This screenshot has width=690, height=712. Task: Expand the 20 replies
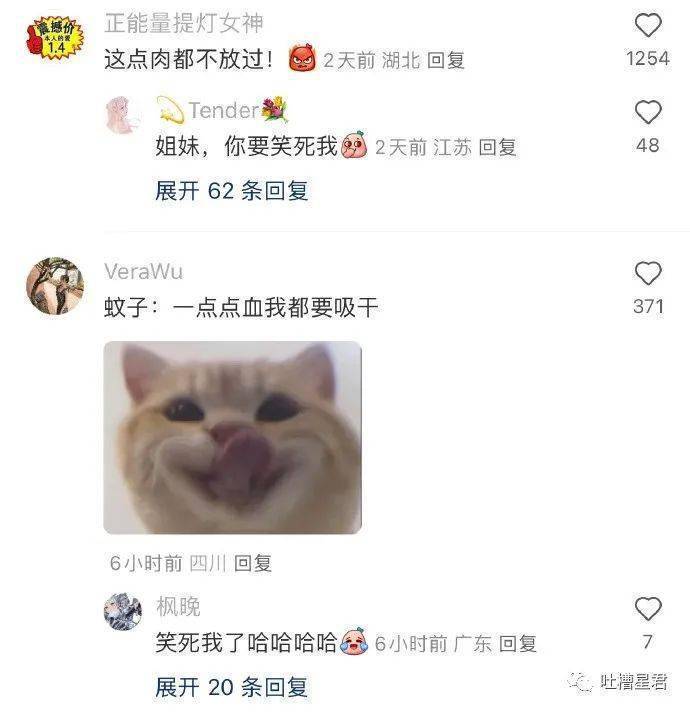coord(232,687)
